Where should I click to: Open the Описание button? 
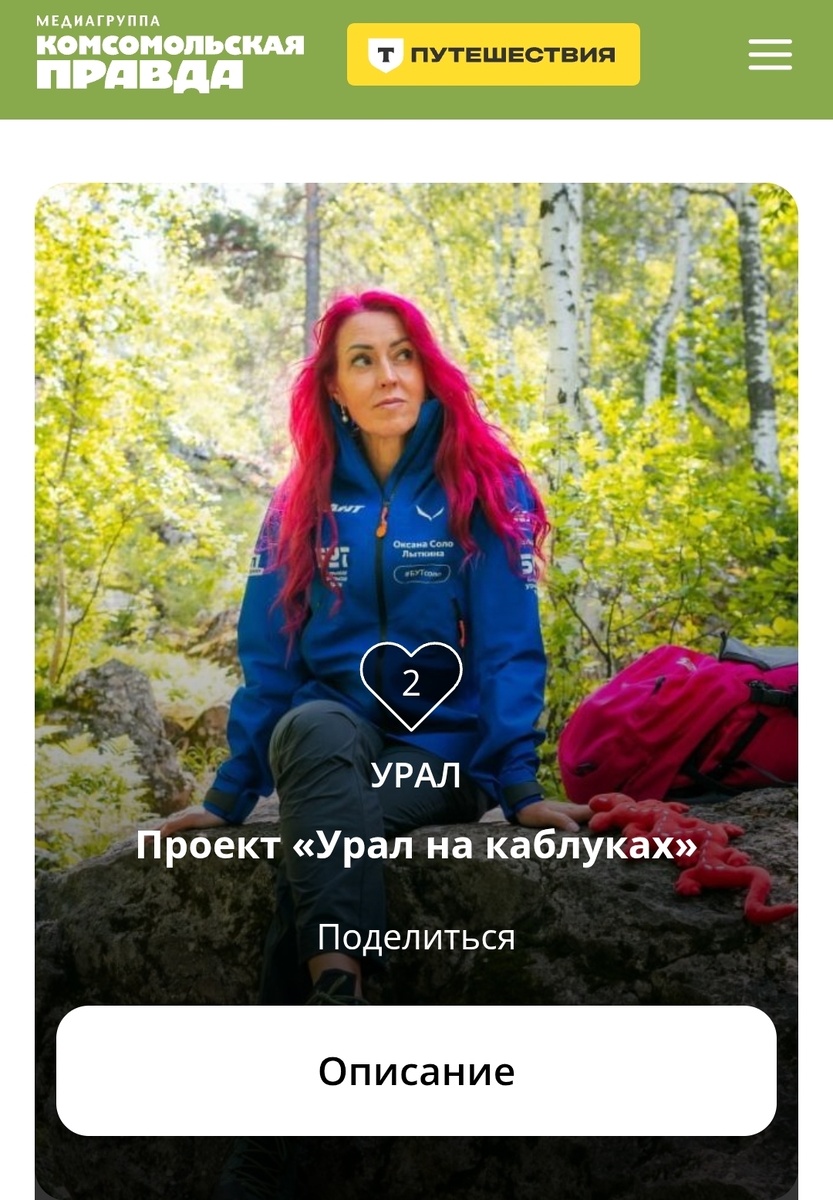pyautogui.click(x=416, y=1070)
